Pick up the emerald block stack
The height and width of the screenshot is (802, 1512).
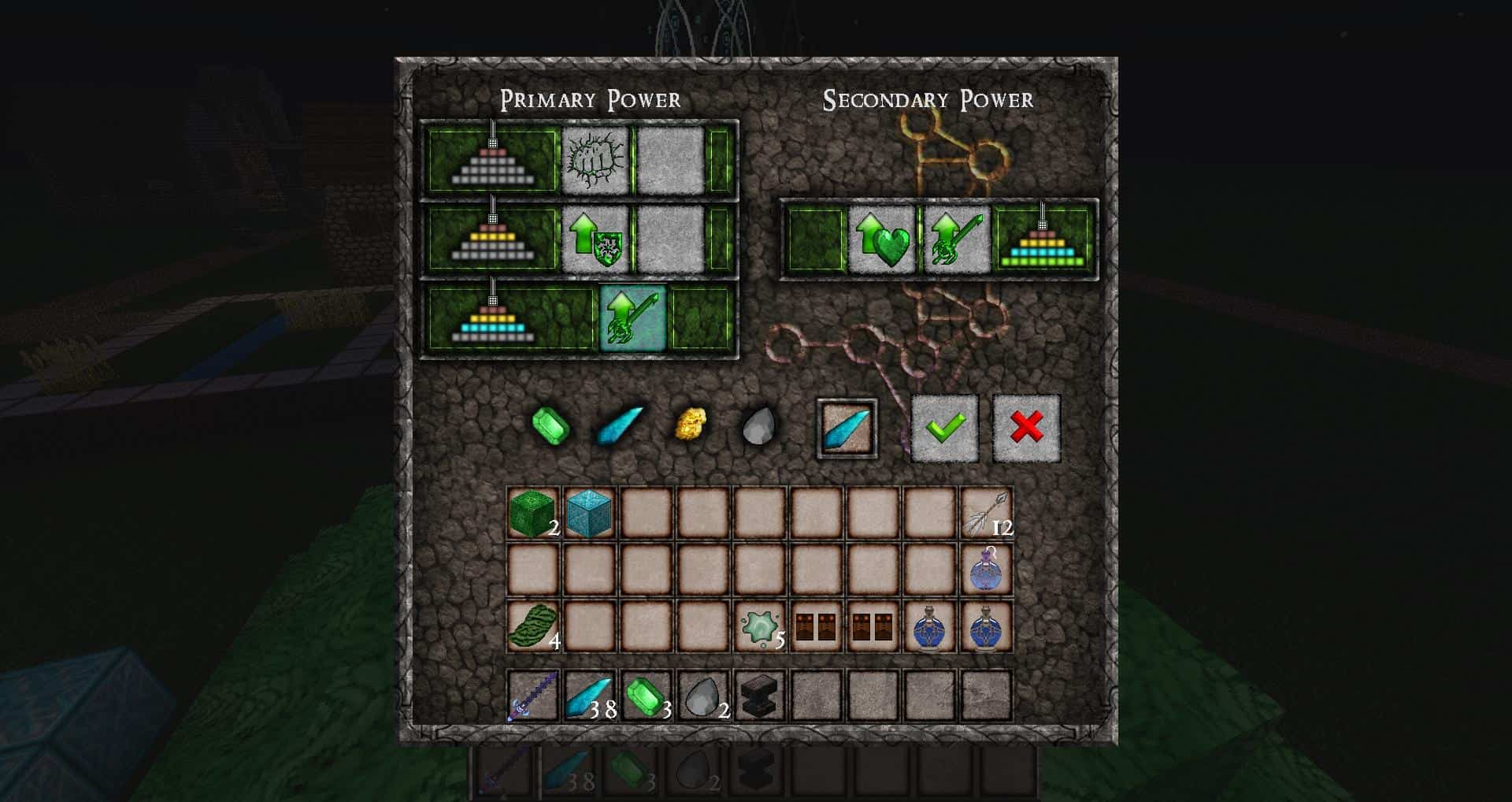point(533,514)
